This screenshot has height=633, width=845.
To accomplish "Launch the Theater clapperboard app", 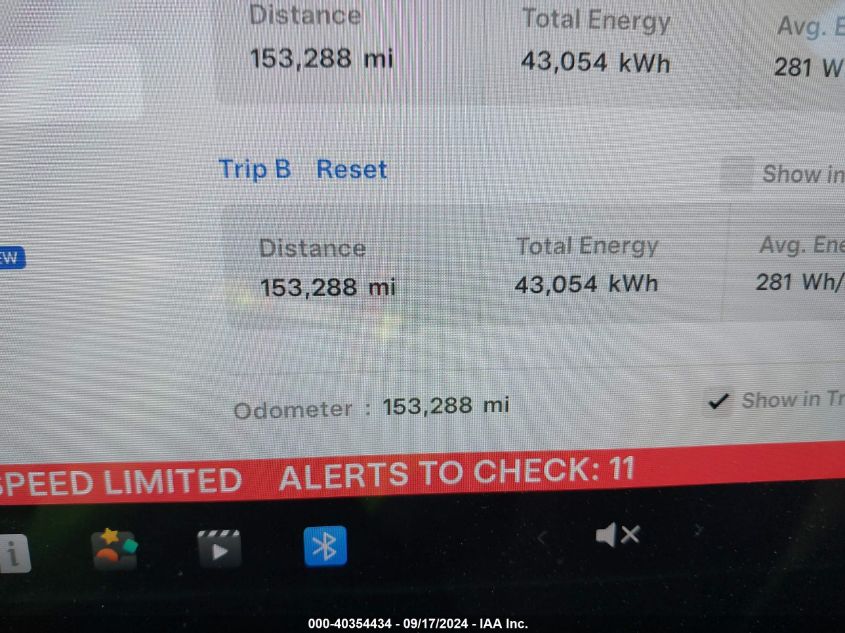I will click(x=219, y=548).
